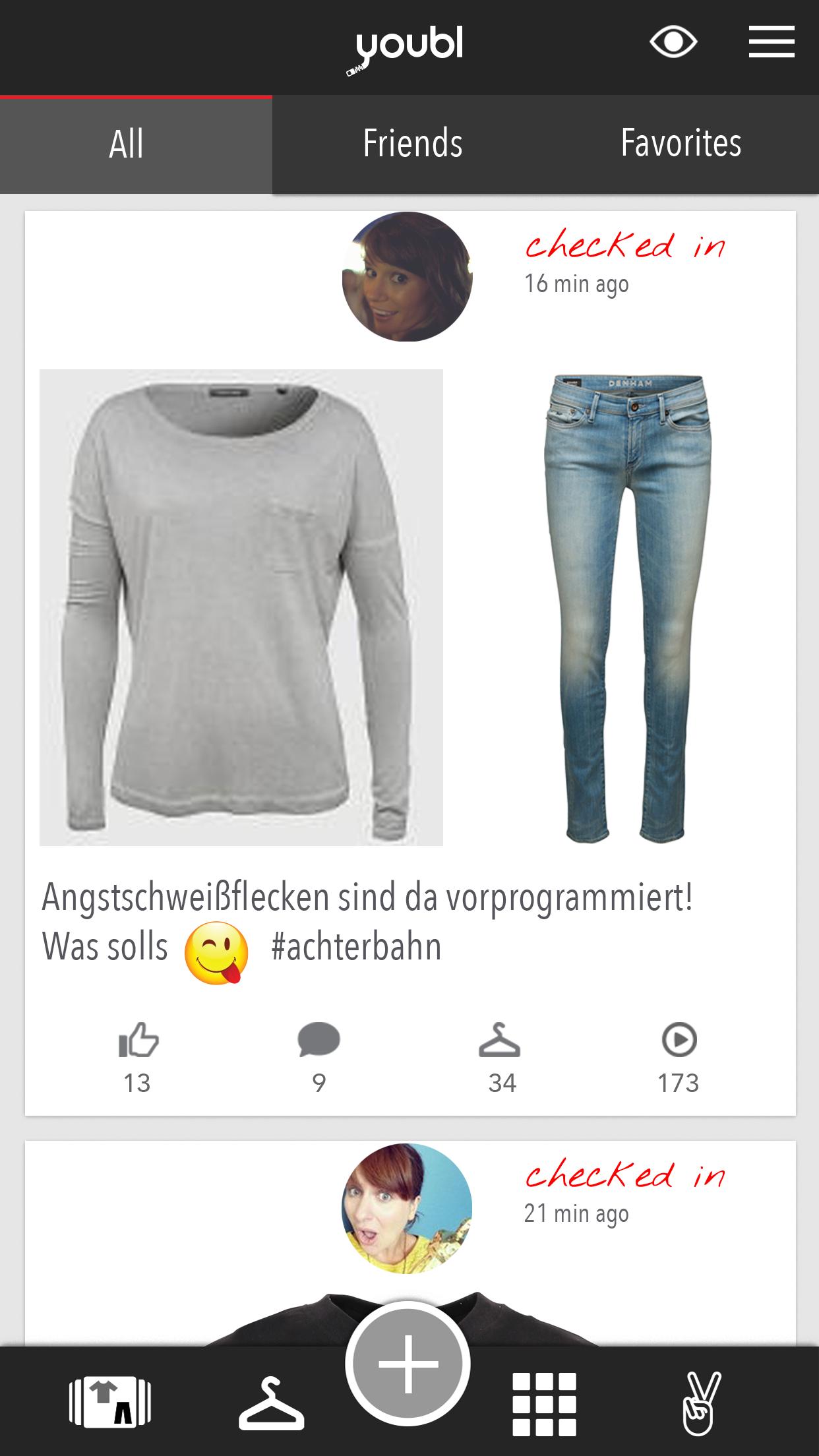Open profile of user checked in 21 min ago
Image resolution: width=819 pixels, height=1456 pixels.
[407, 1208]
